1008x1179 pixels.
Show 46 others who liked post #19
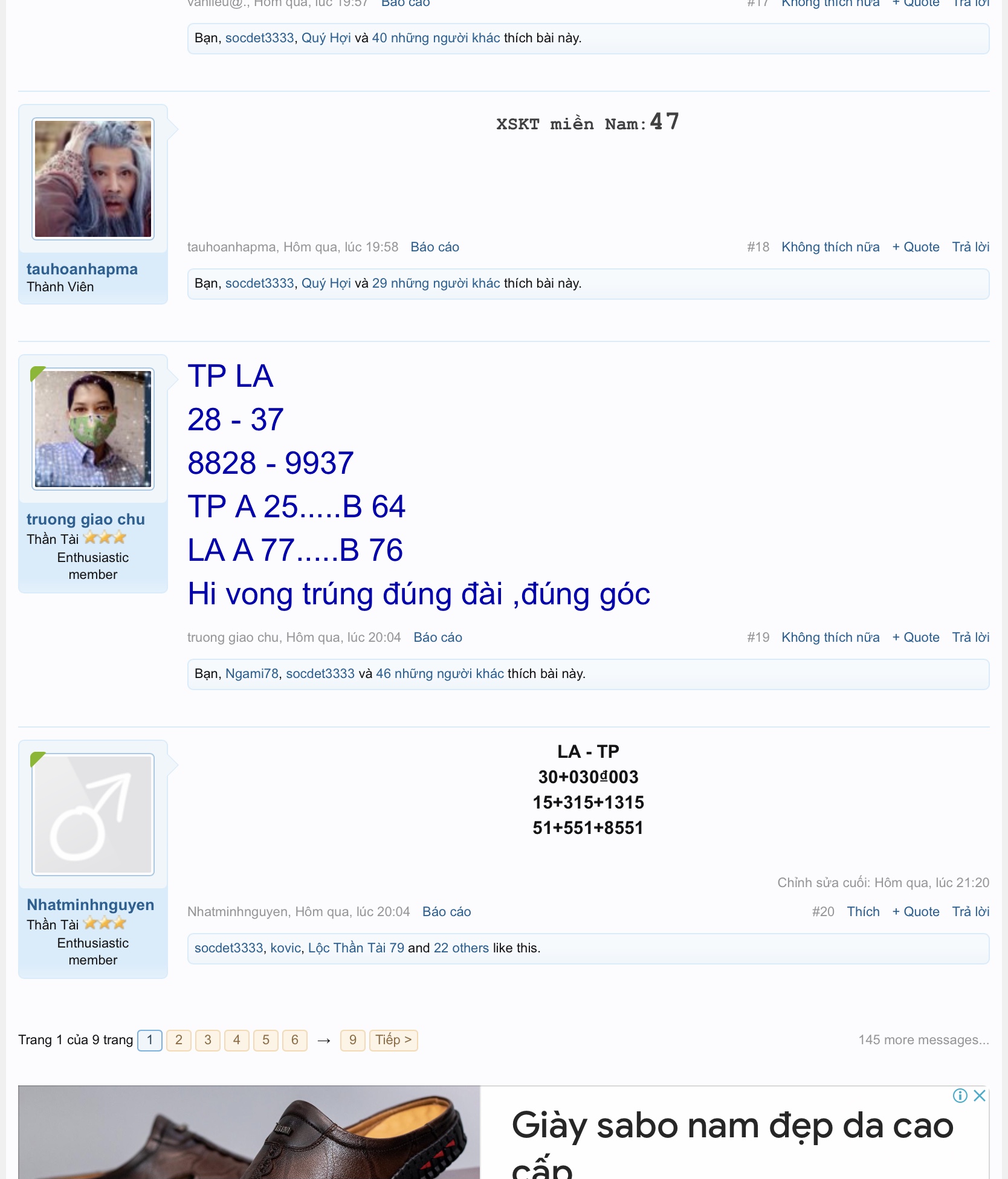(439, 673)
